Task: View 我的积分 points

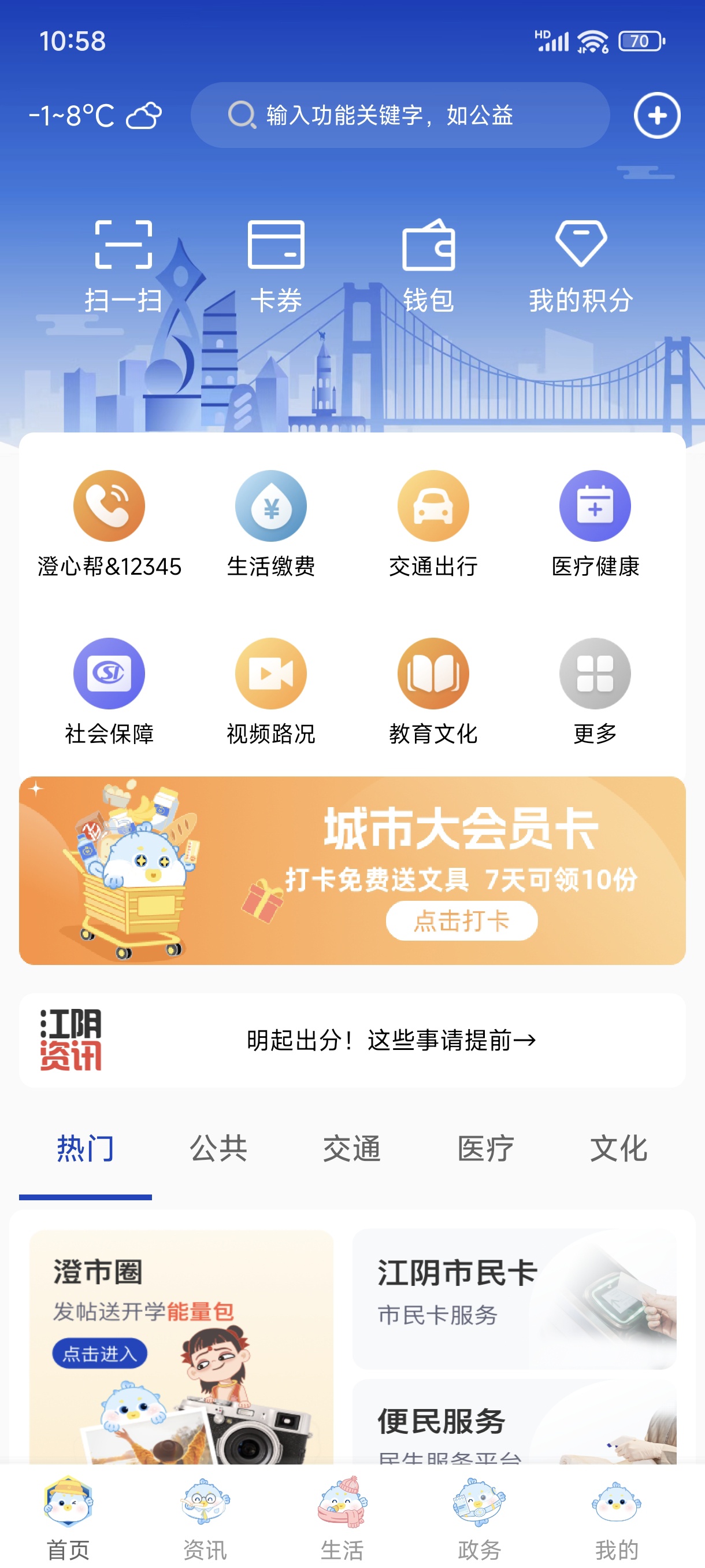Action: tap(581, 266)
